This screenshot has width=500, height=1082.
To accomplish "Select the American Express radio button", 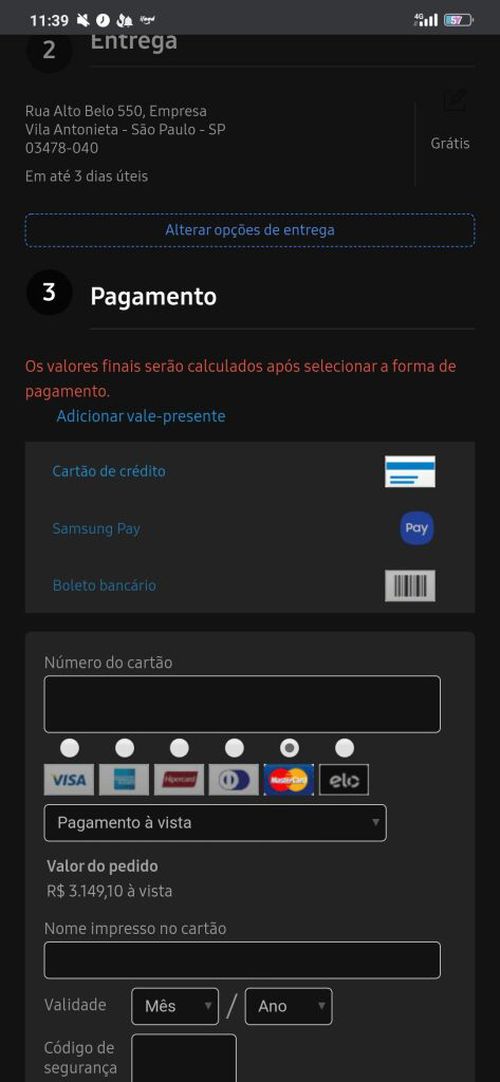I will (125, 748).
